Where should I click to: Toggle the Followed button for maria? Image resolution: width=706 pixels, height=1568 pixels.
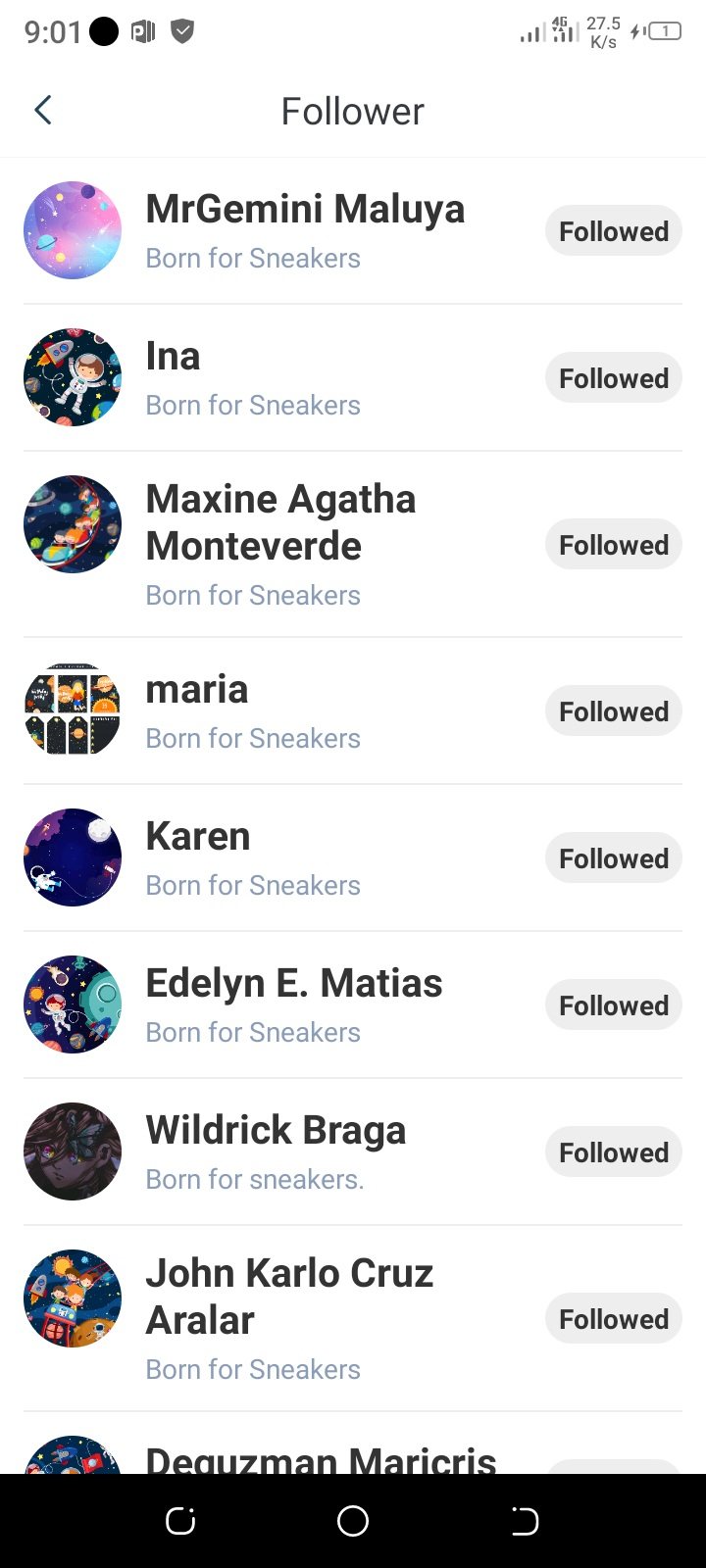pyautogui.click(x=613, y=711)
